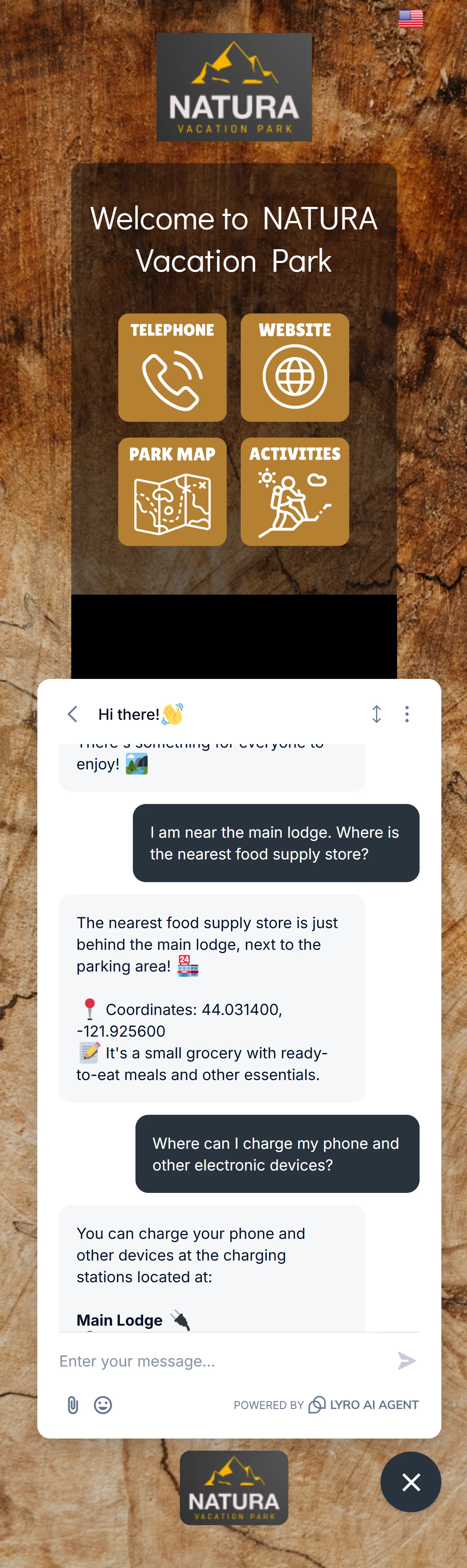Open the TELEPHONE tile
The height and width of the screenshot is (1568, 467).
coord(172,367)
